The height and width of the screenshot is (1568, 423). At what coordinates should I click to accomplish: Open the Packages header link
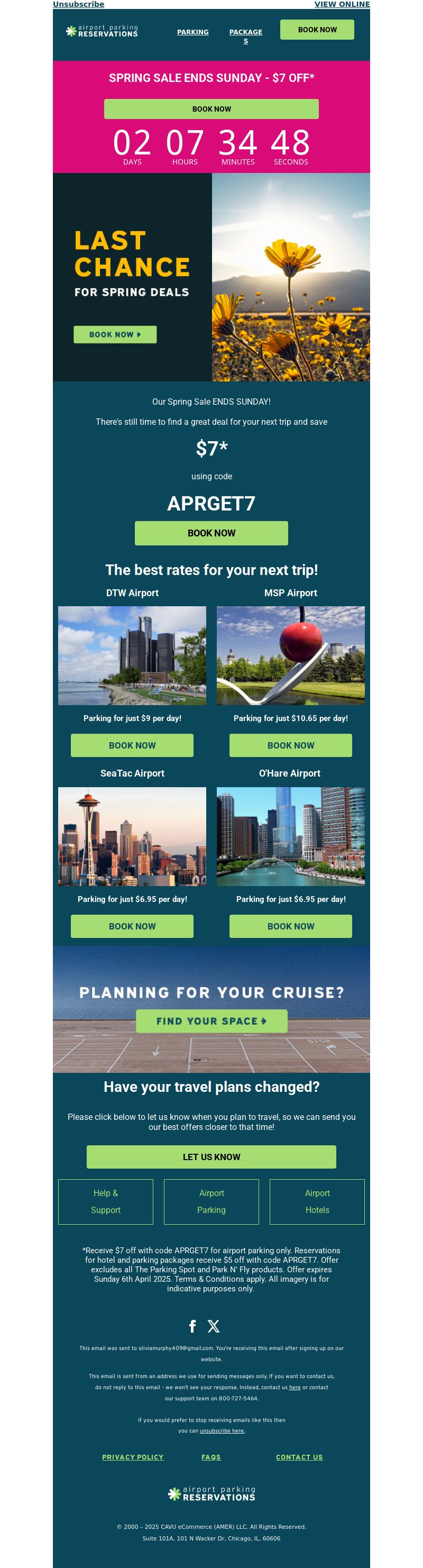[x=245, y=36]
